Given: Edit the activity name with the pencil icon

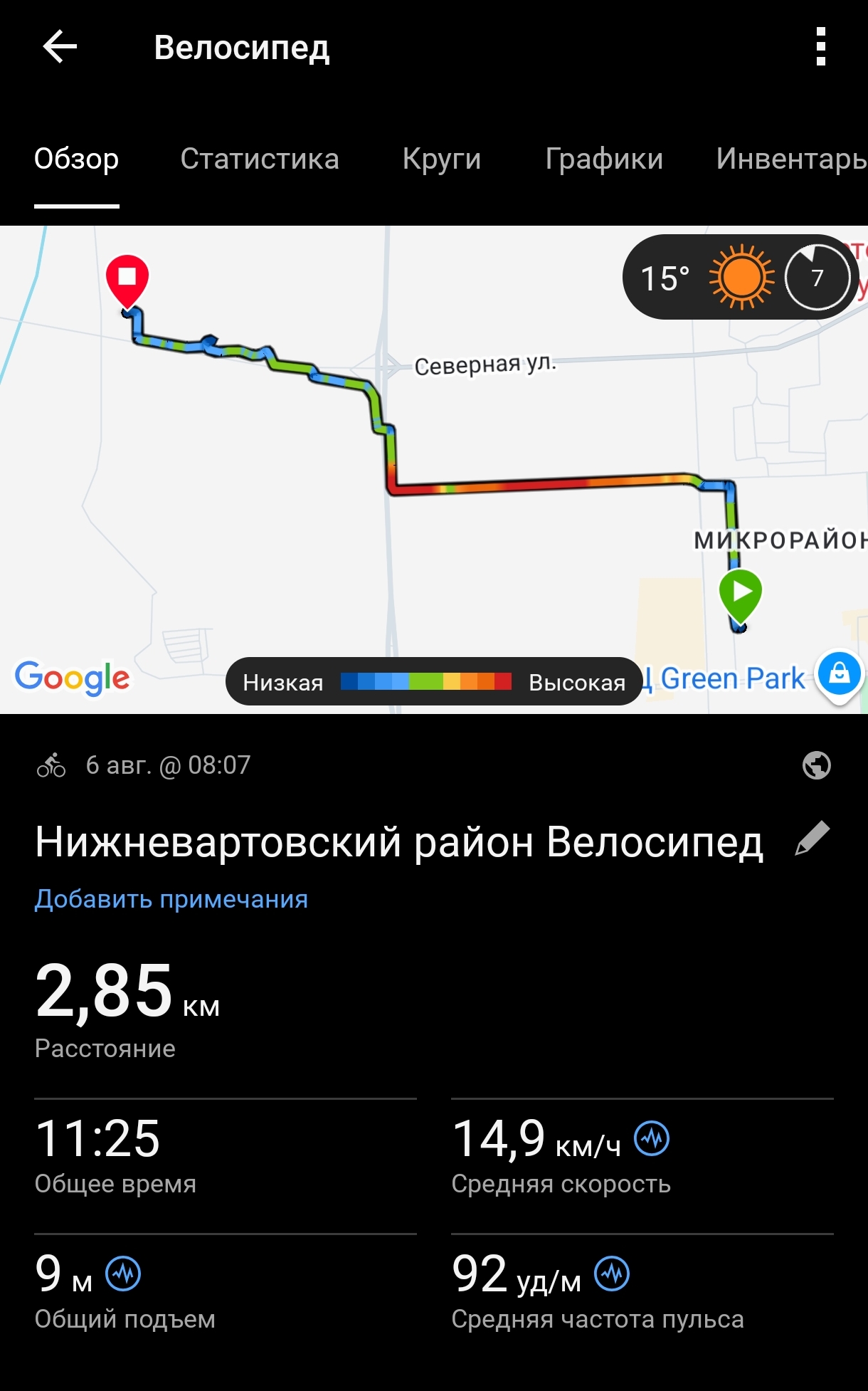Looking at the screenshot, I should (813, 839).
